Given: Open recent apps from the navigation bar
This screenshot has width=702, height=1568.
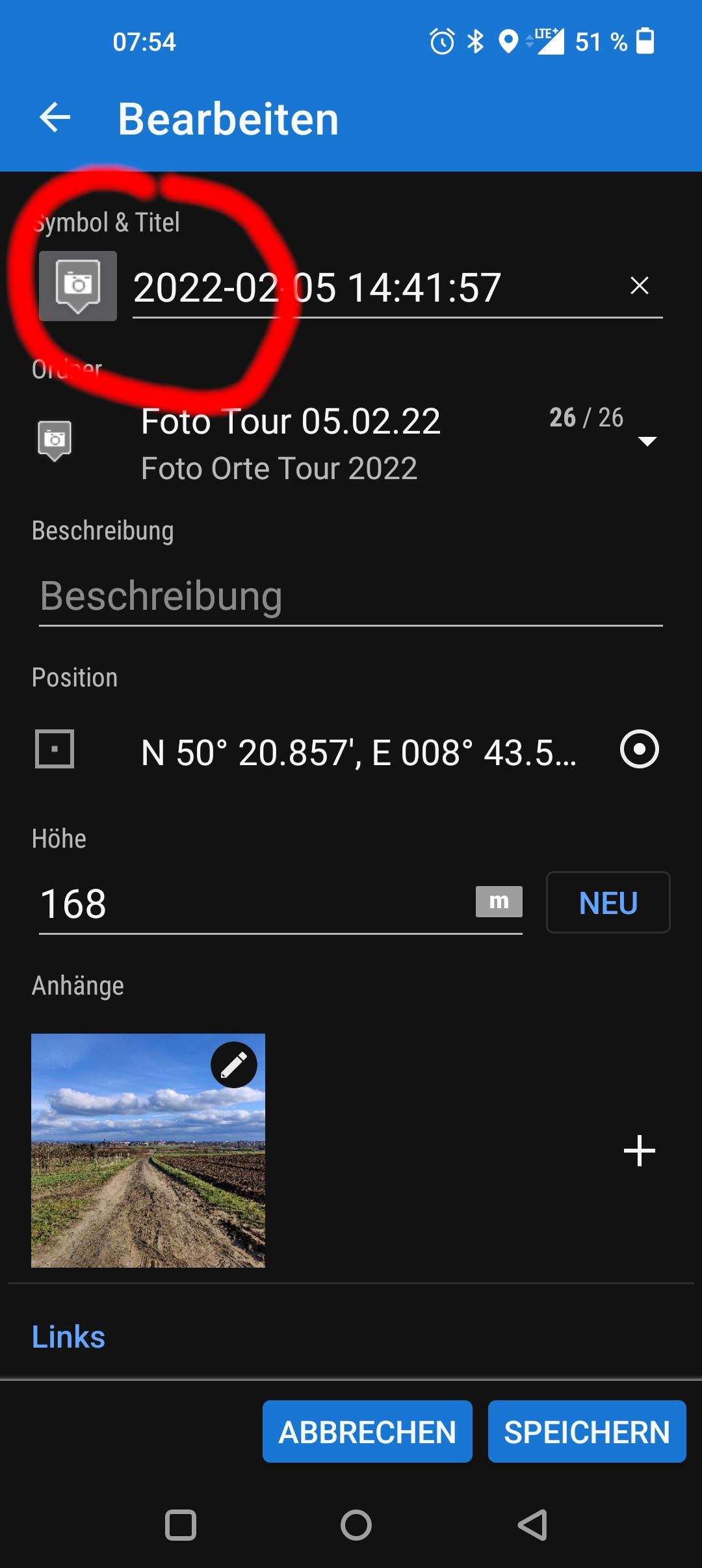Looking at the screenshot, I should coord(181,1525).
